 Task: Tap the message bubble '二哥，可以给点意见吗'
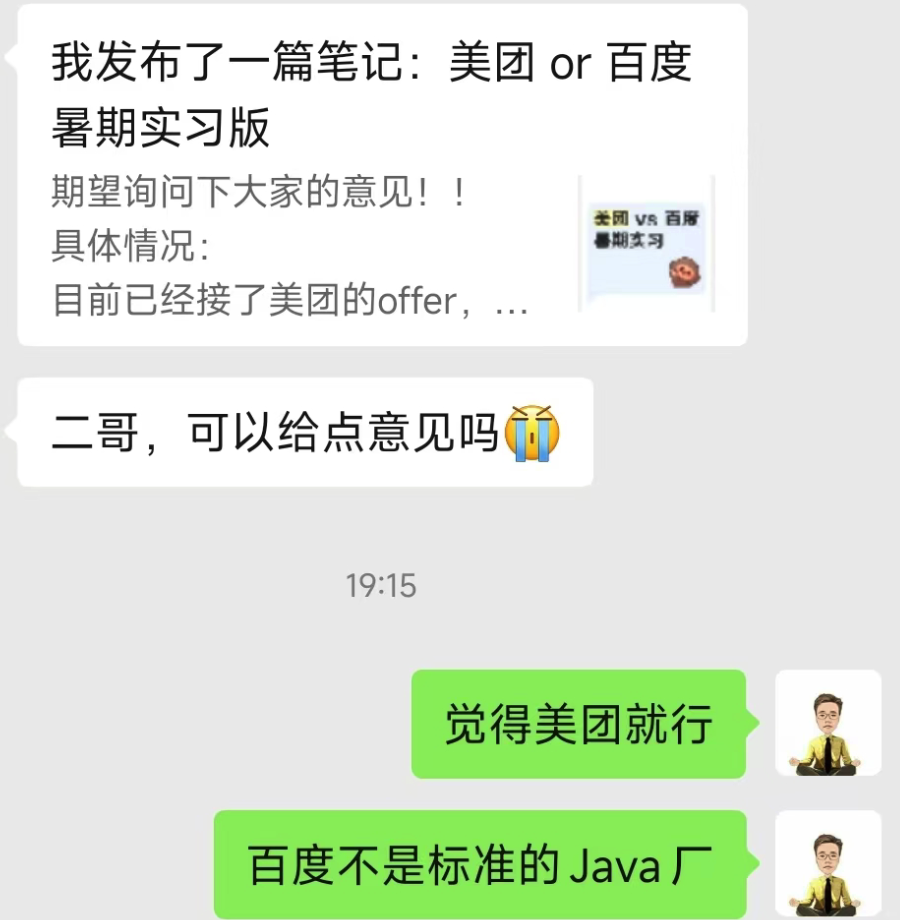(300, 431)
